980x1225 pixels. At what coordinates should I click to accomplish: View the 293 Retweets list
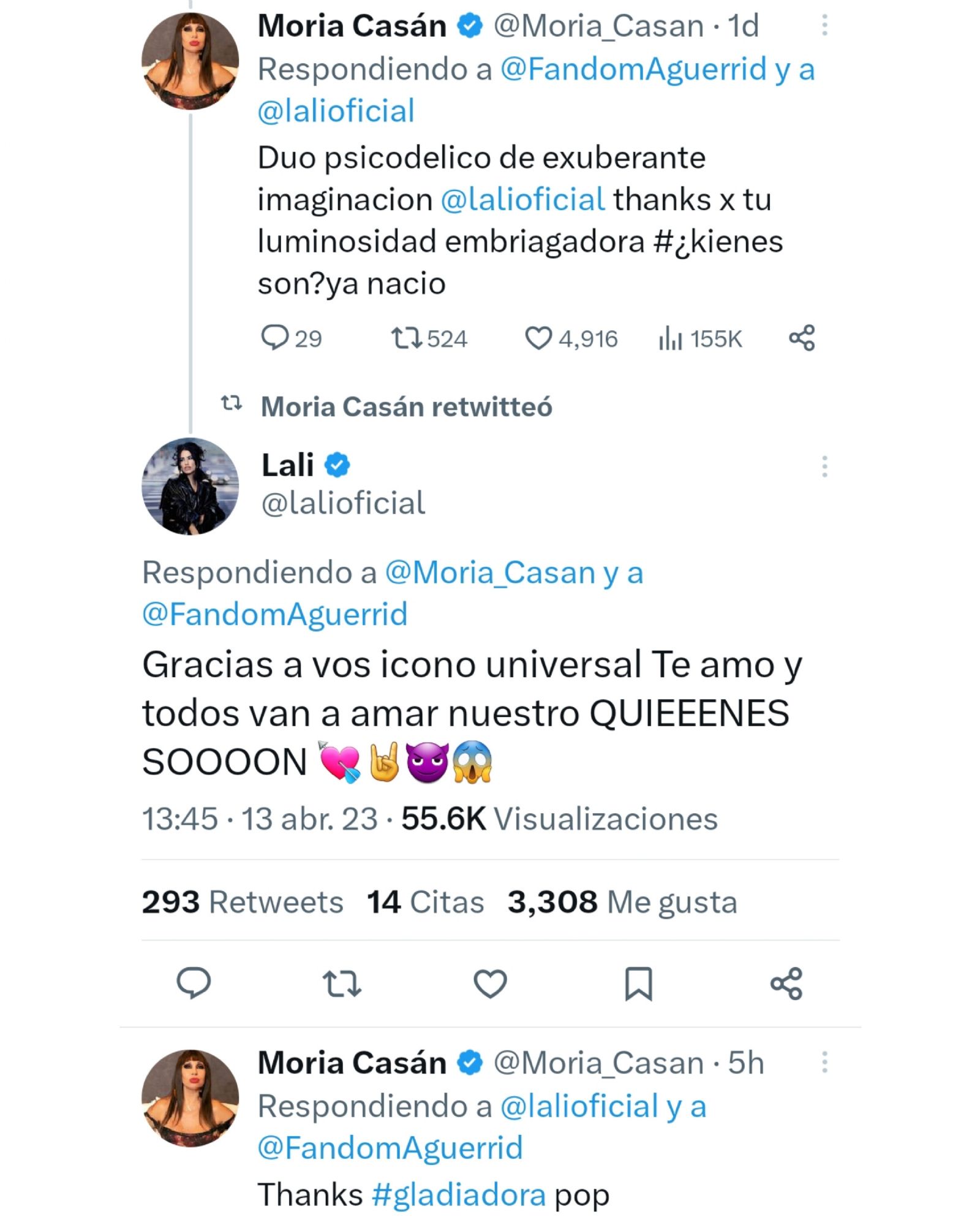[x=243, y=902]
